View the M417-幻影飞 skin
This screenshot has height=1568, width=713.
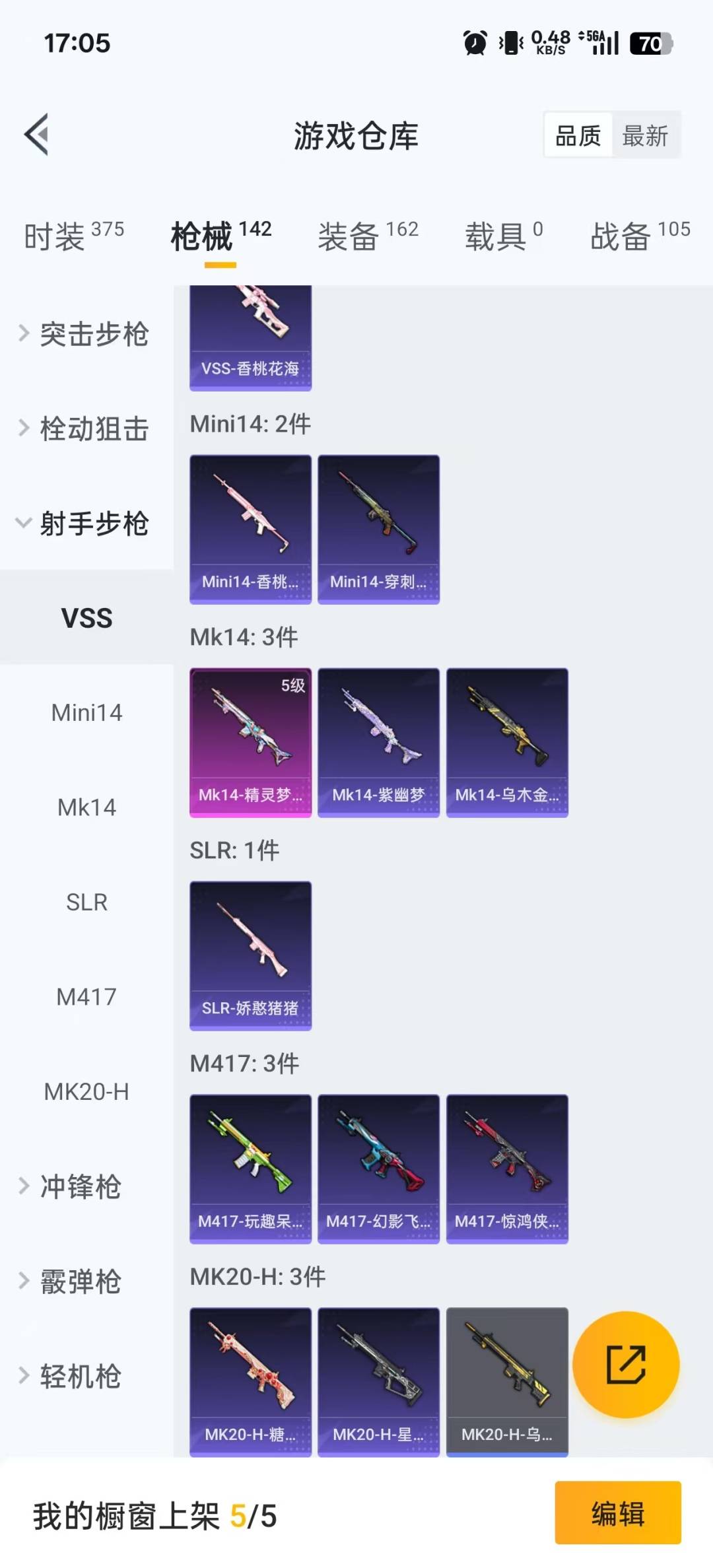coord(378,1169)
